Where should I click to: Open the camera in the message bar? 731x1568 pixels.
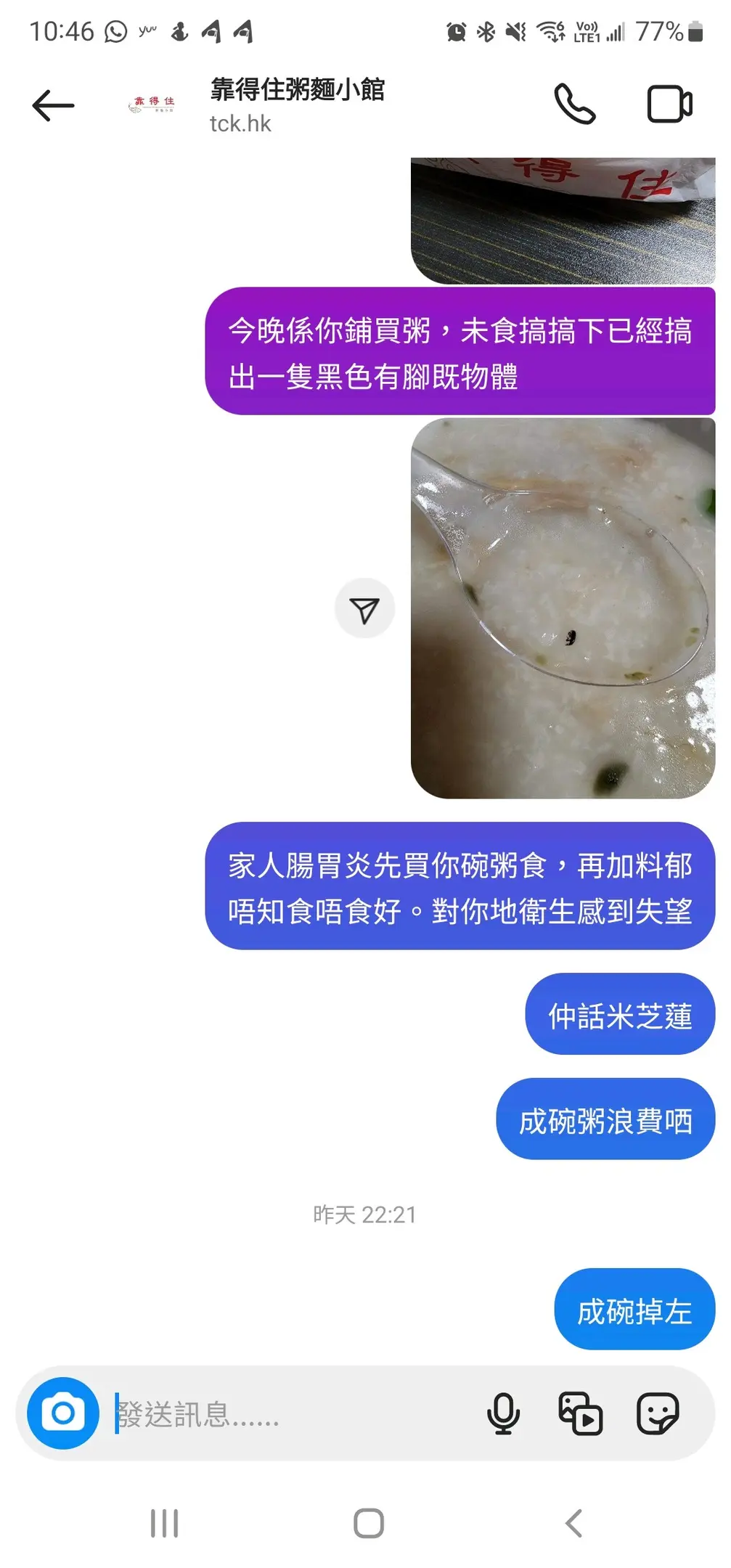click(x=63, y=1413)
